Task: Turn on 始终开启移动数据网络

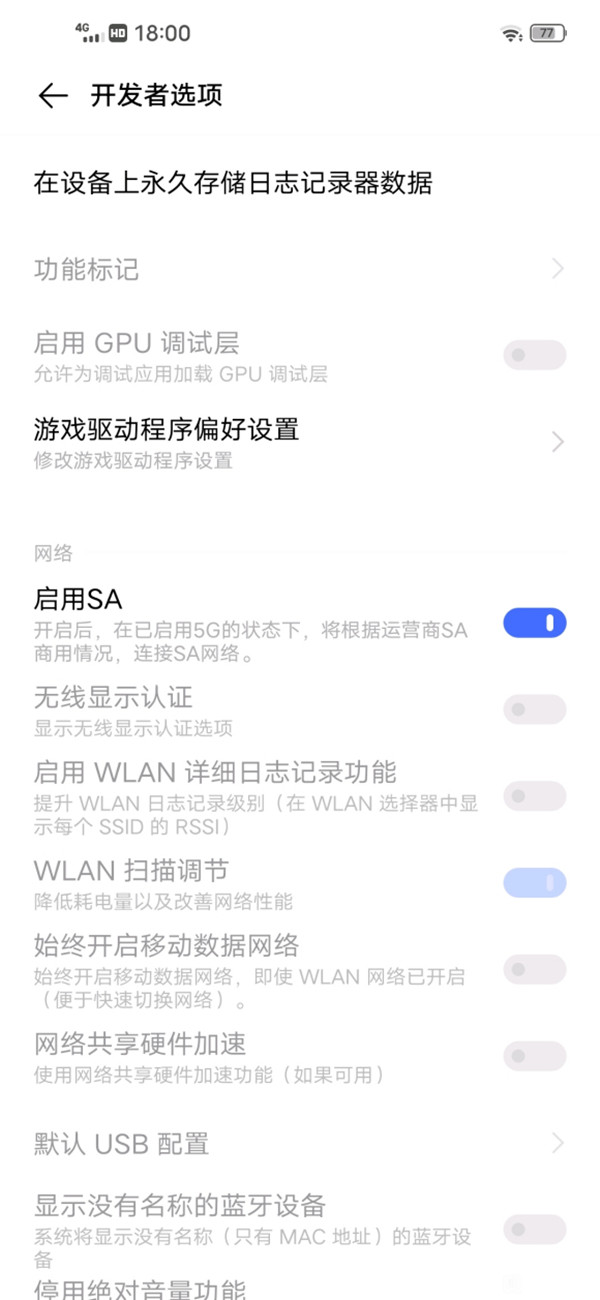Action: coord(534,969)
